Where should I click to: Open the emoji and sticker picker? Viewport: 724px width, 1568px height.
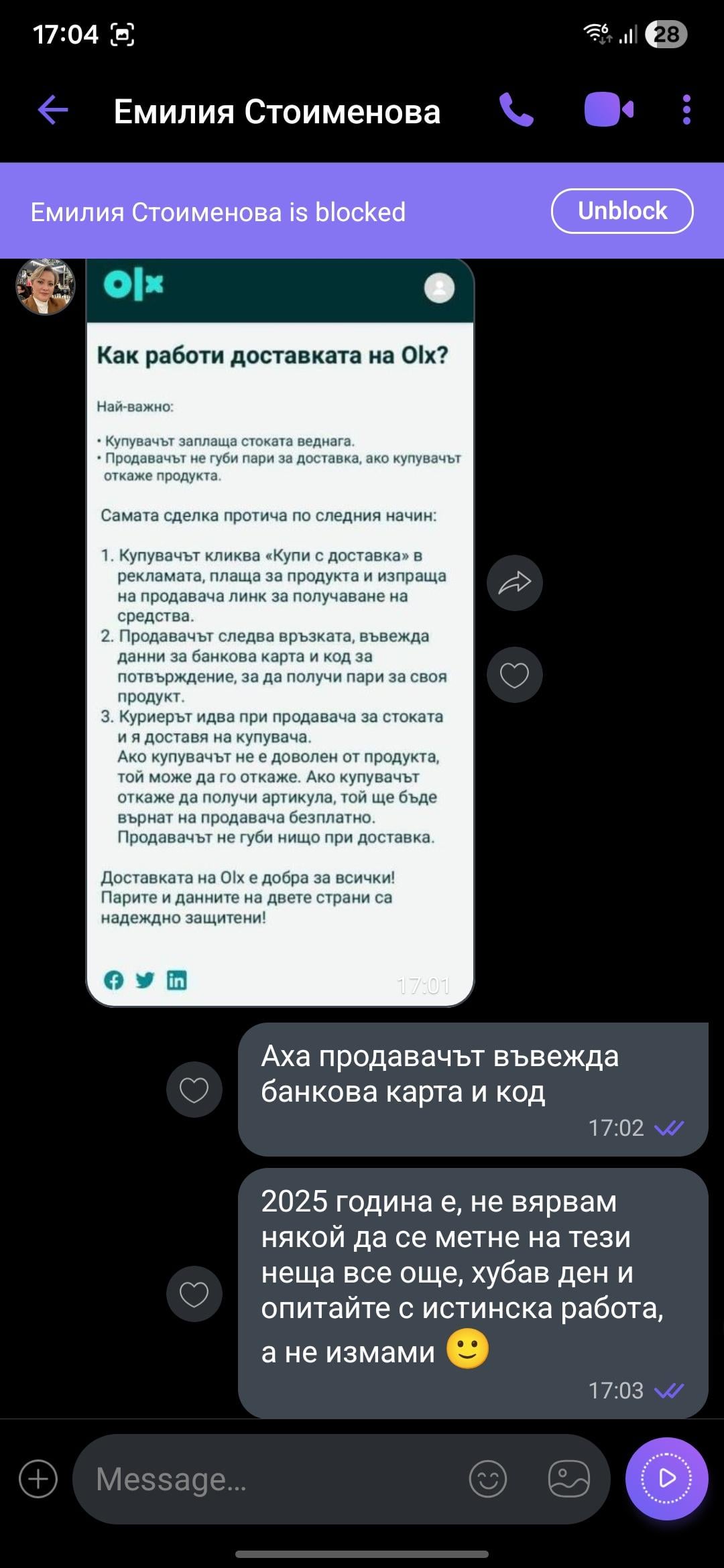tap(487, 1479)
